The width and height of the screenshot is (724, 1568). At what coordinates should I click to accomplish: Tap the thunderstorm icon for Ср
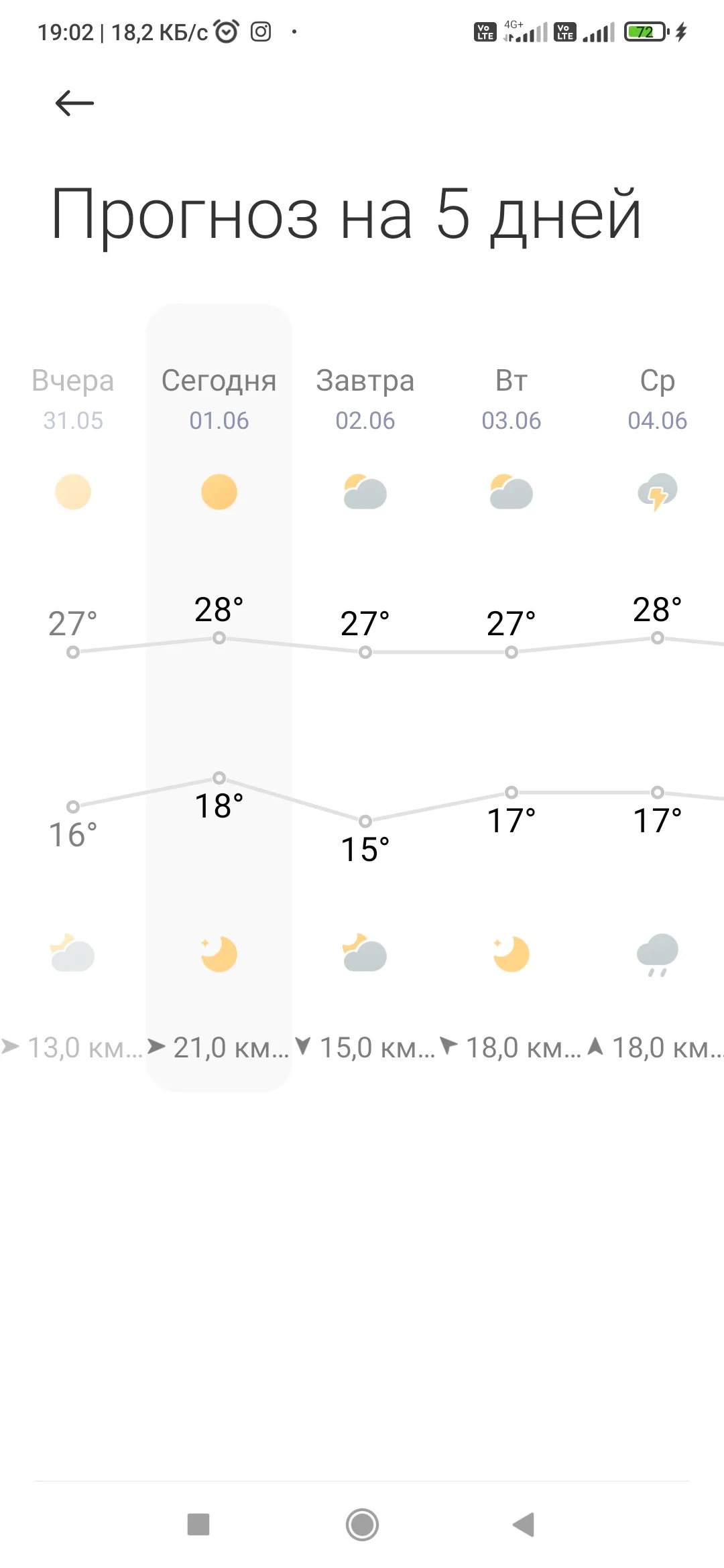[x=656, y=492]
